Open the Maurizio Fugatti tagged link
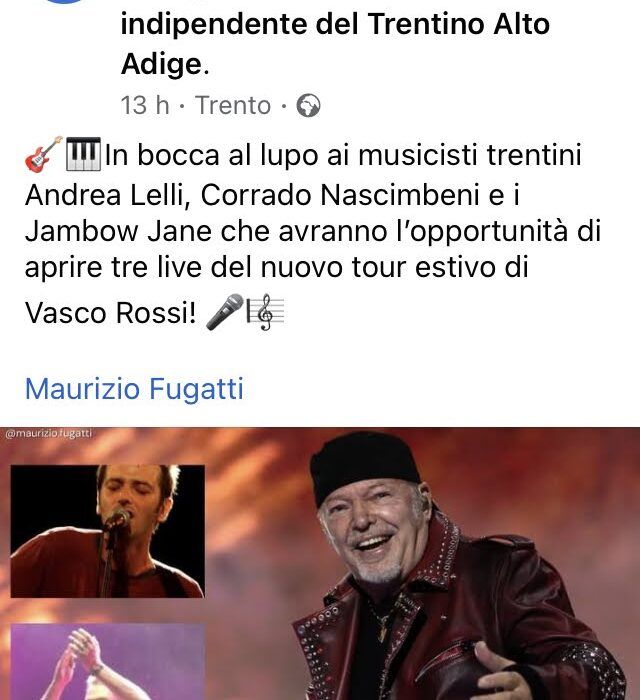This screenshot has height=700, width=640. [134, 389]
